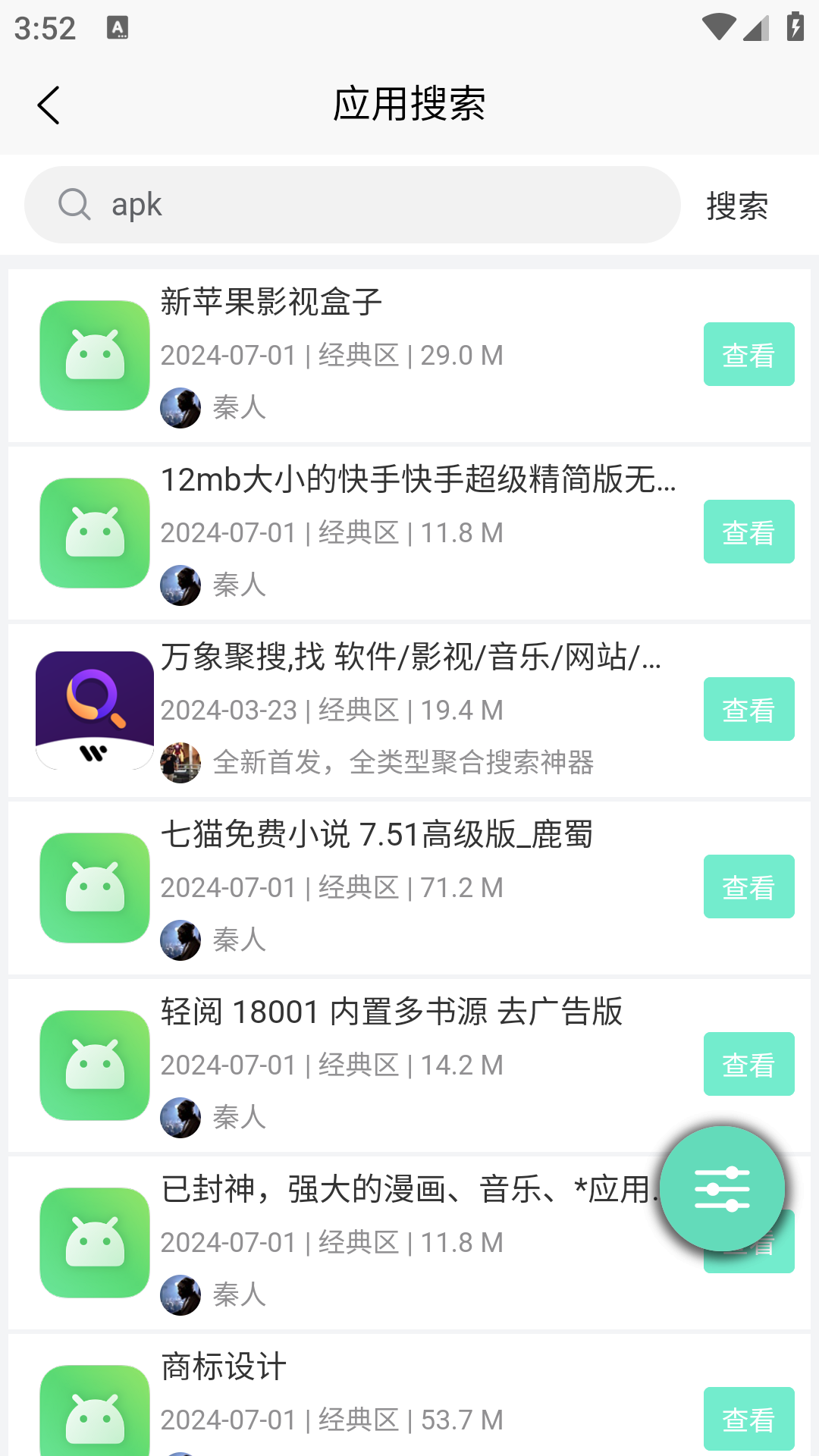Tap 查看 for 七猫免费小说 7.51高级版
The height and width of the screenshot is (1456, 819).
748,886
